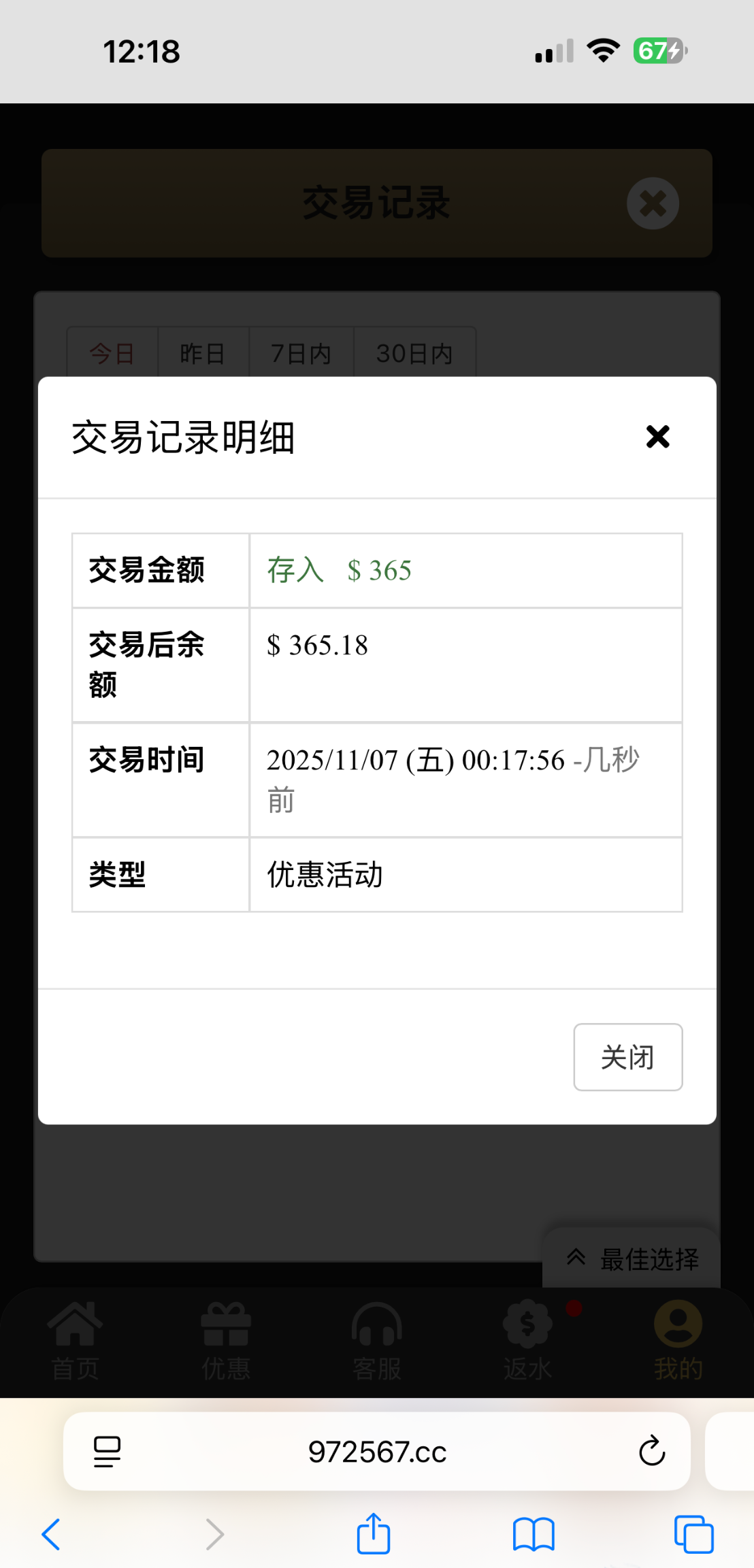The width and height of the screenshot is (754, 1568).
Task: Open Safari page settings menu
Action: (107, 1452)
